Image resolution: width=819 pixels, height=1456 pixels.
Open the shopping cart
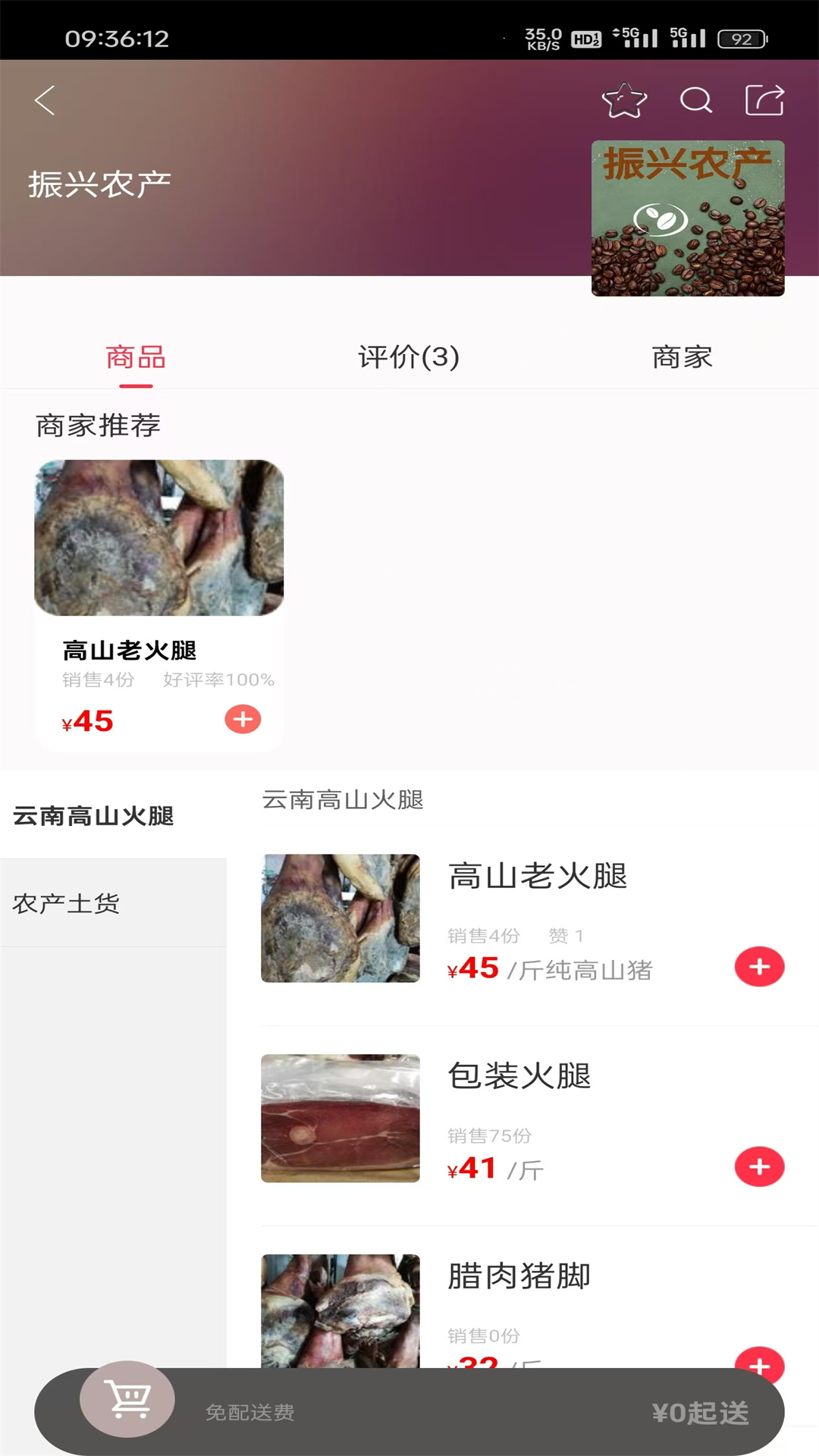127,1399
